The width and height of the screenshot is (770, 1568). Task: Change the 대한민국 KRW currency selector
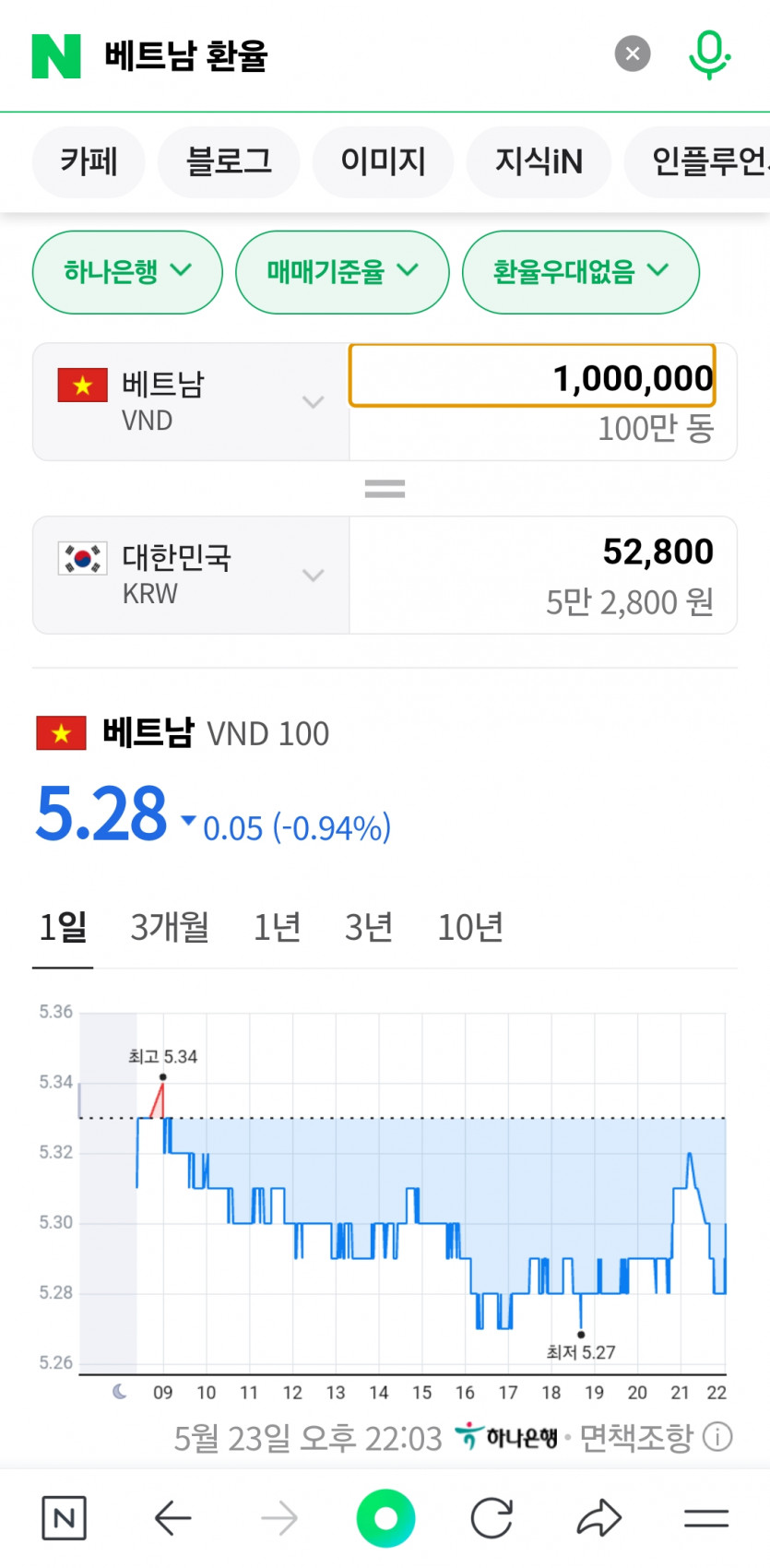pyautogui.click(x=191, y=575)
